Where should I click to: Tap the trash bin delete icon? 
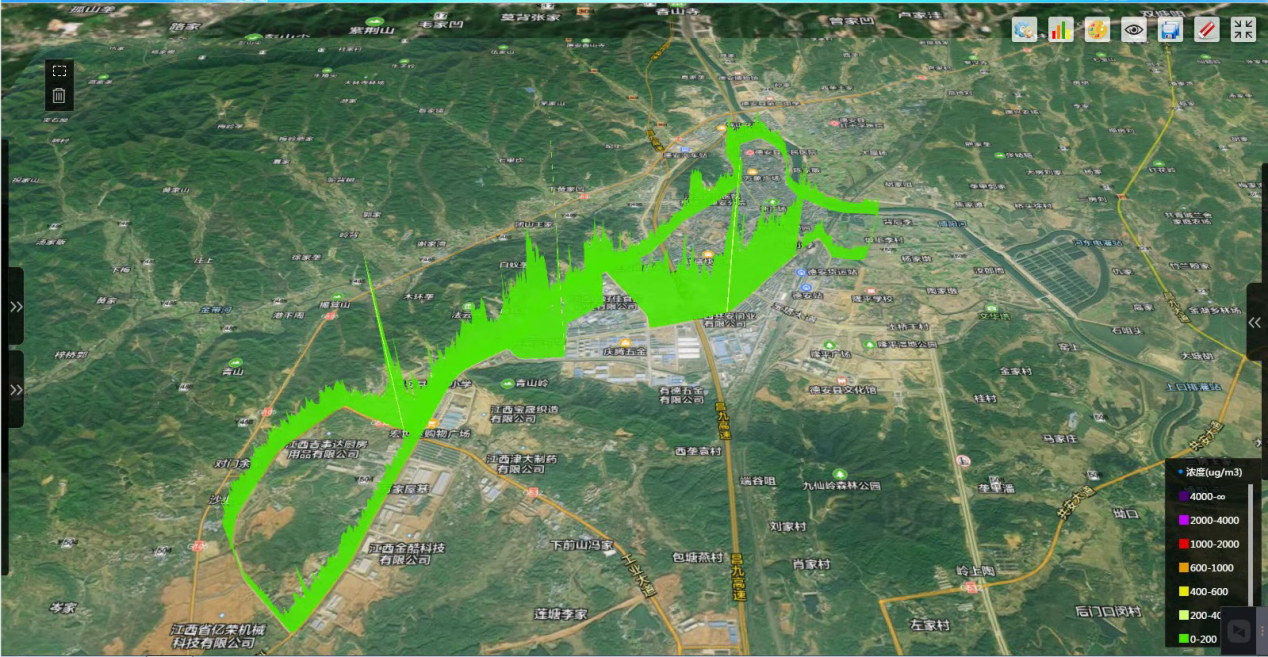pos(59,96)
